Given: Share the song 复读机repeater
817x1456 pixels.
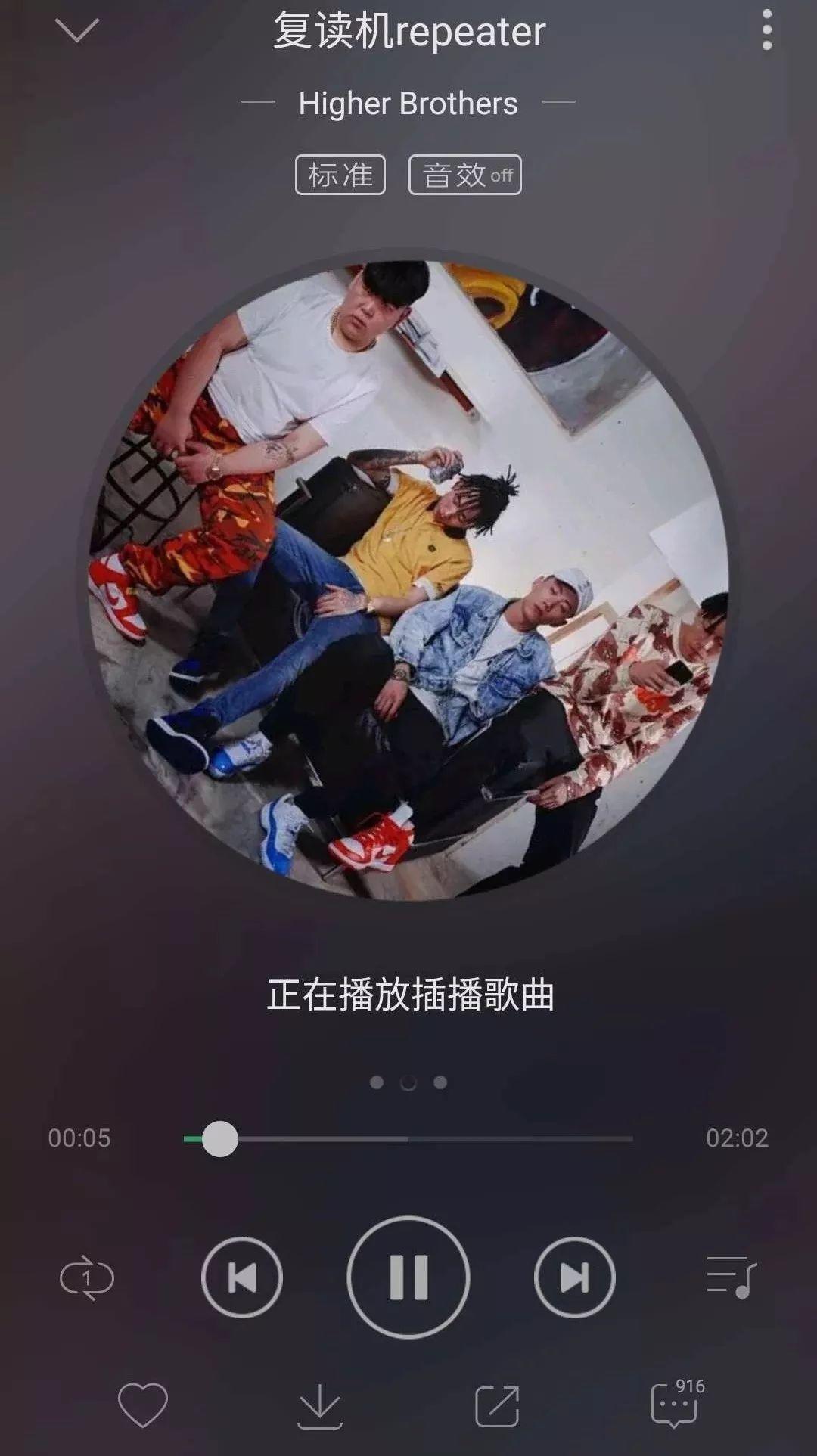Looking at the screenshot, I should 498,1403.
